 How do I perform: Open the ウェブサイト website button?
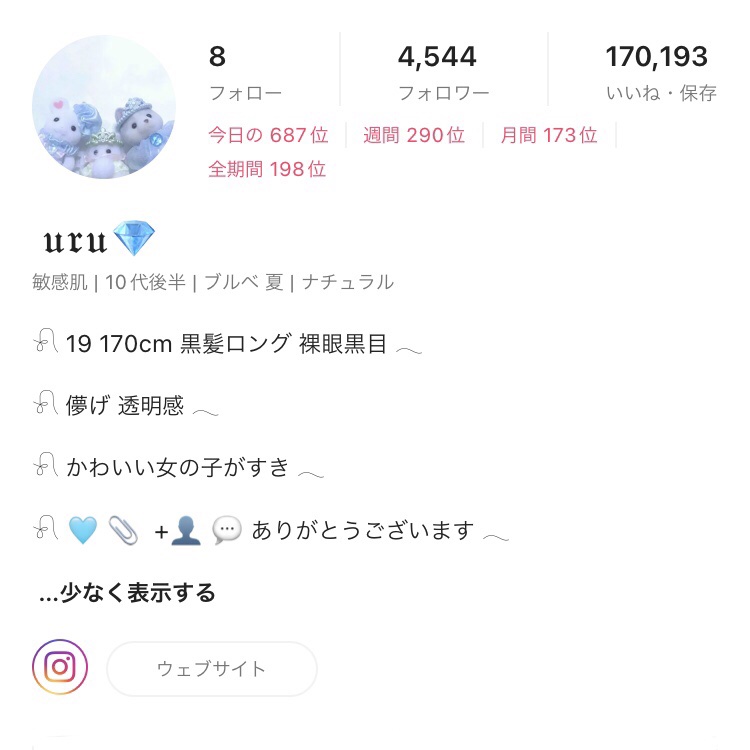click(212, 669)
